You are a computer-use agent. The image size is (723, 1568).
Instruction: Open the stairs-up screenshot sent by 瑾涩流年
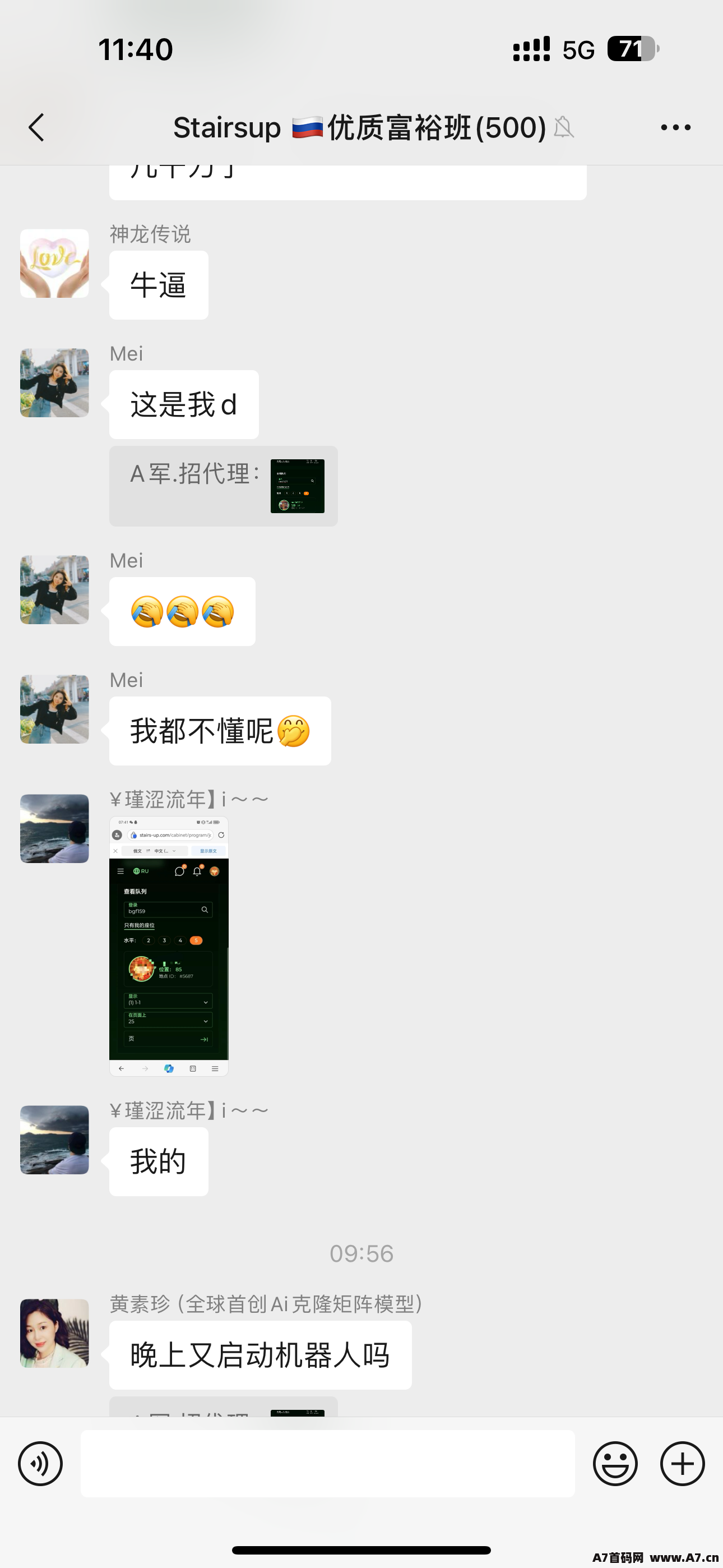point(169,946)
